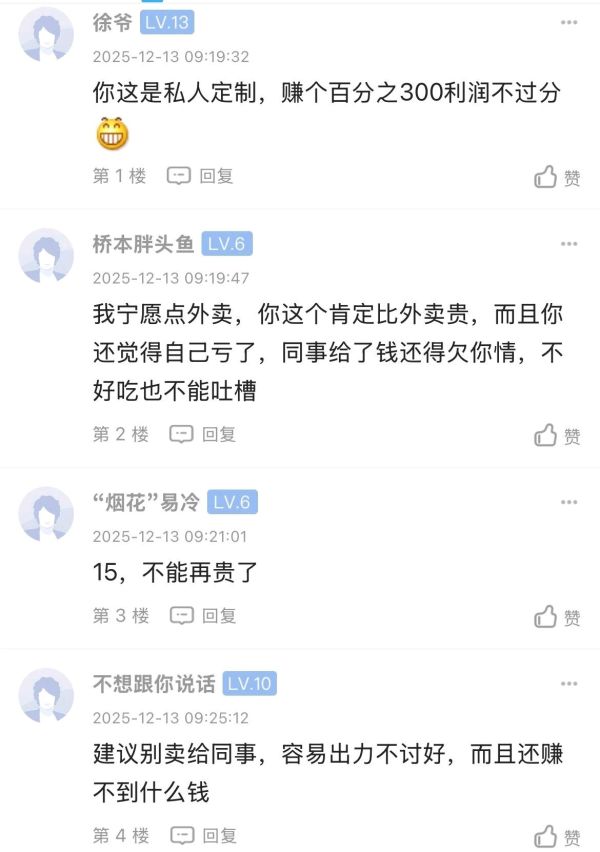Screen dimensions: 600x852
Task: Like 桥本胖头鱼's comment
Action: tap(557, 436)
